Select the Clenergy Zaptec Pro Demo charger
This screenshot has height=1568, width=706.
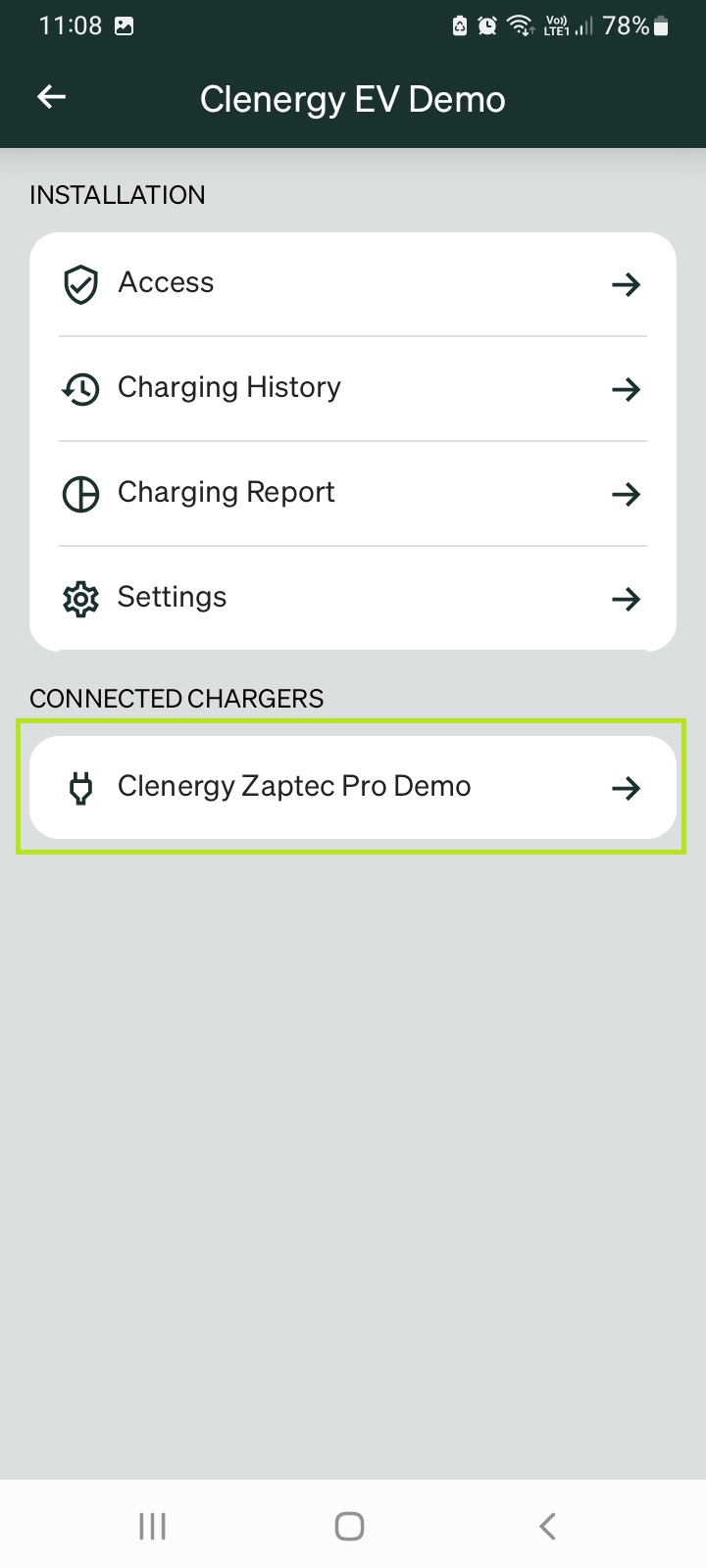(353, 787)
